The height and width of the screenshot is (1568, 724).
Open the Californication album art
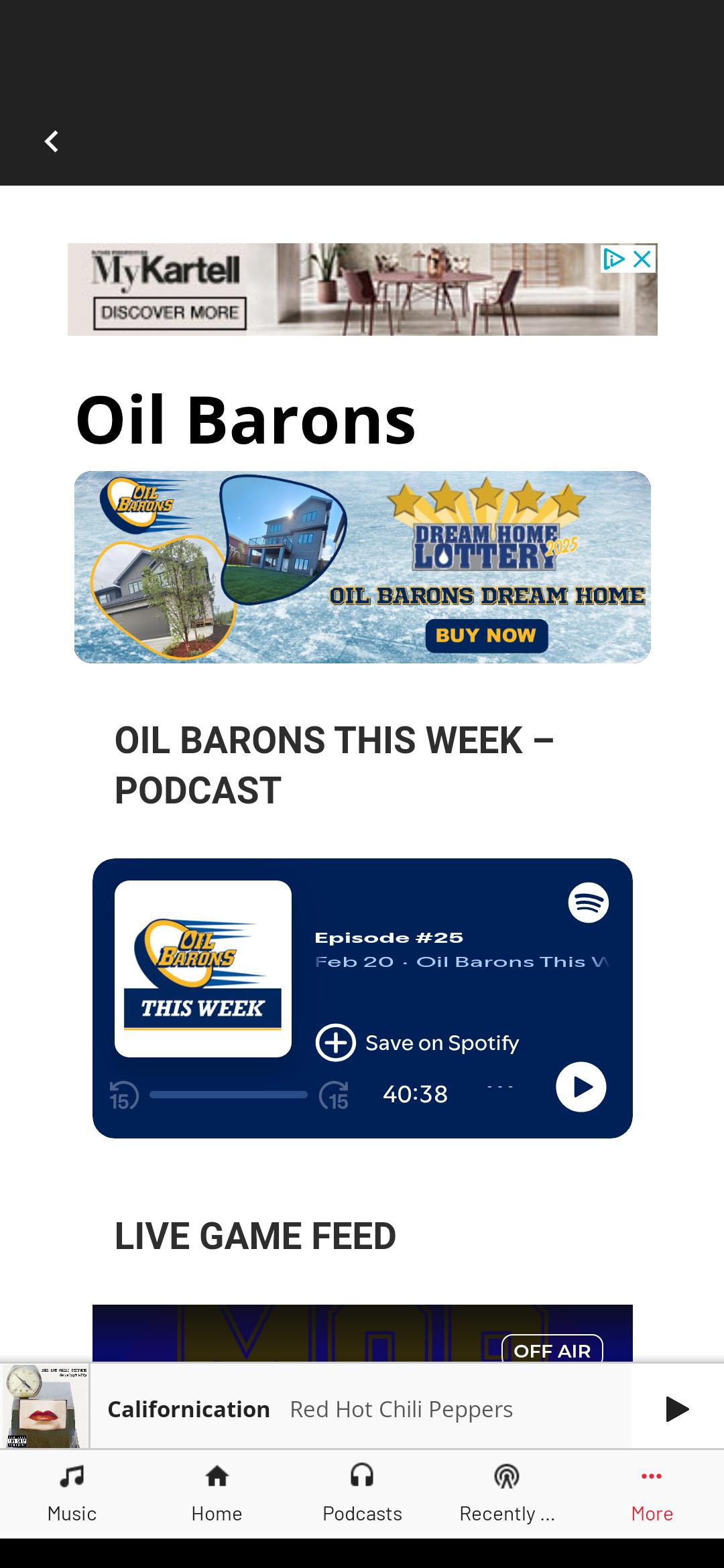[44, 1407]
